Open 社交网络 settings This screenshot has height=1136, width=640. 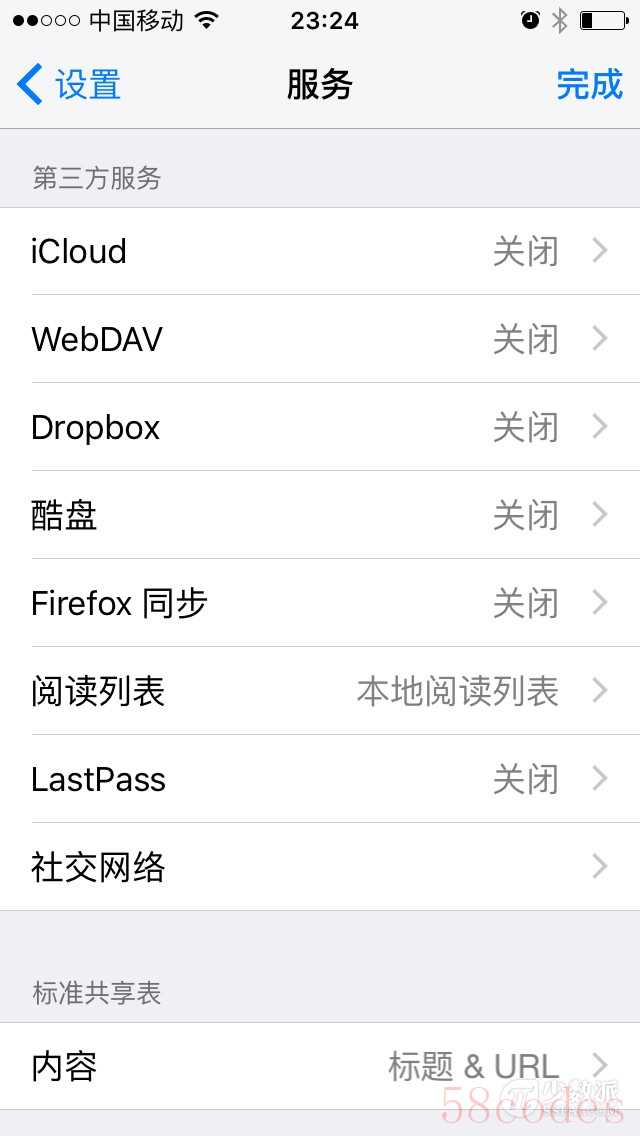coord(320,866)
